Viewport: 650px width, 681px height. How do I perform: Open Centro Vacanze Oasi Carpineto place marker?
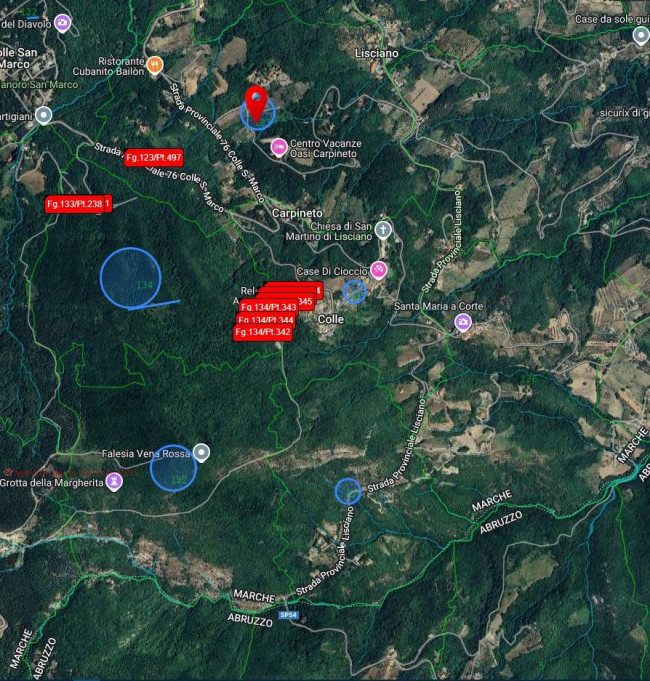[279, 147]
